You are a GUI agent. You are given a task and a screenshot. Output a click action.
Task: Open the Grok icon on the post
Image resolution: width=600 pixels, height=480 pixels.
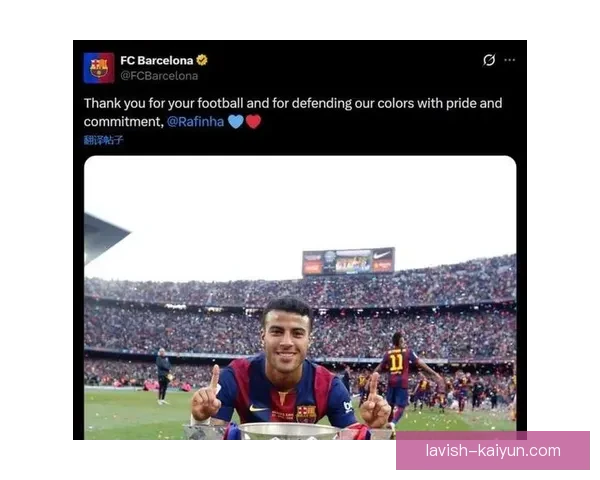tap(489, 60)
